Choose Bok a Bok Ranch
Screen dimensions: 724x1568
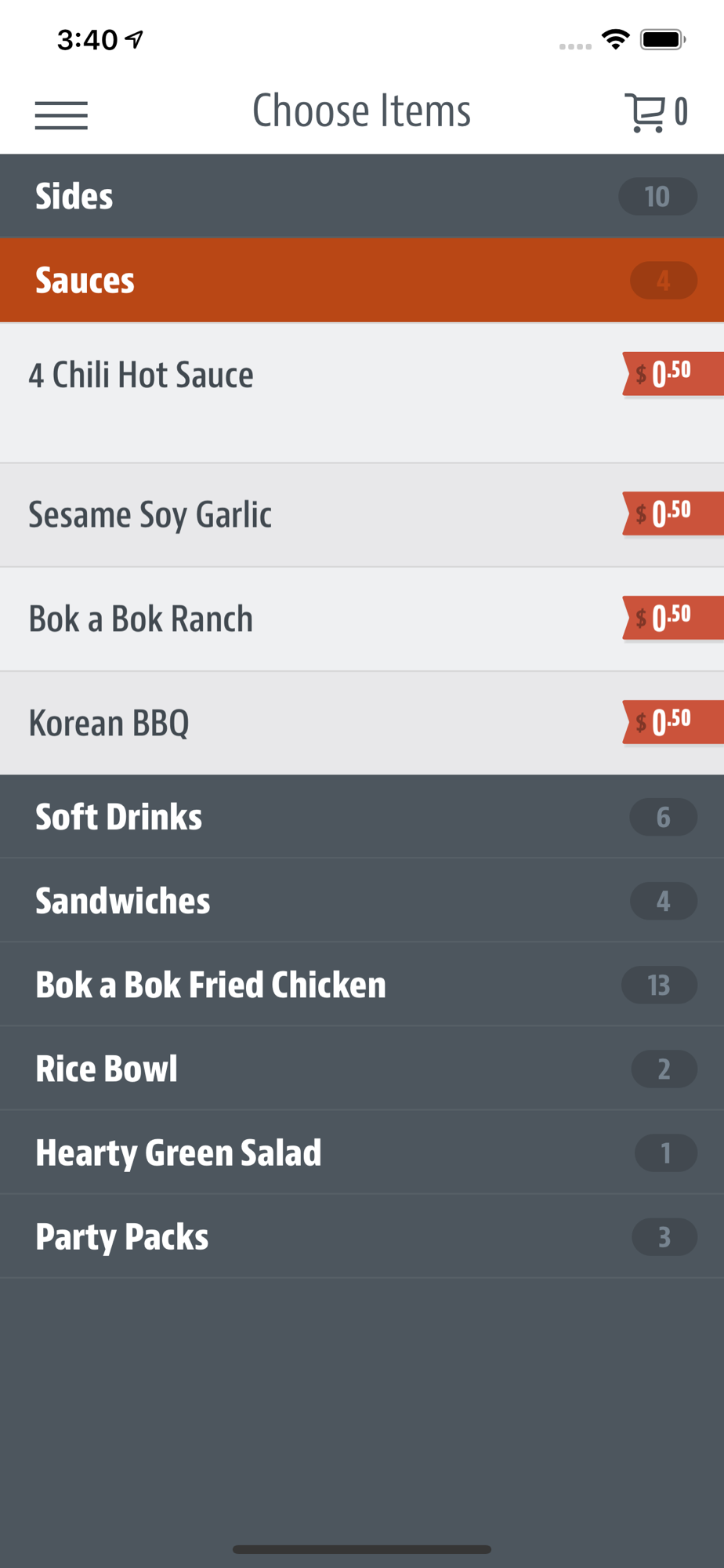point(362,619)
